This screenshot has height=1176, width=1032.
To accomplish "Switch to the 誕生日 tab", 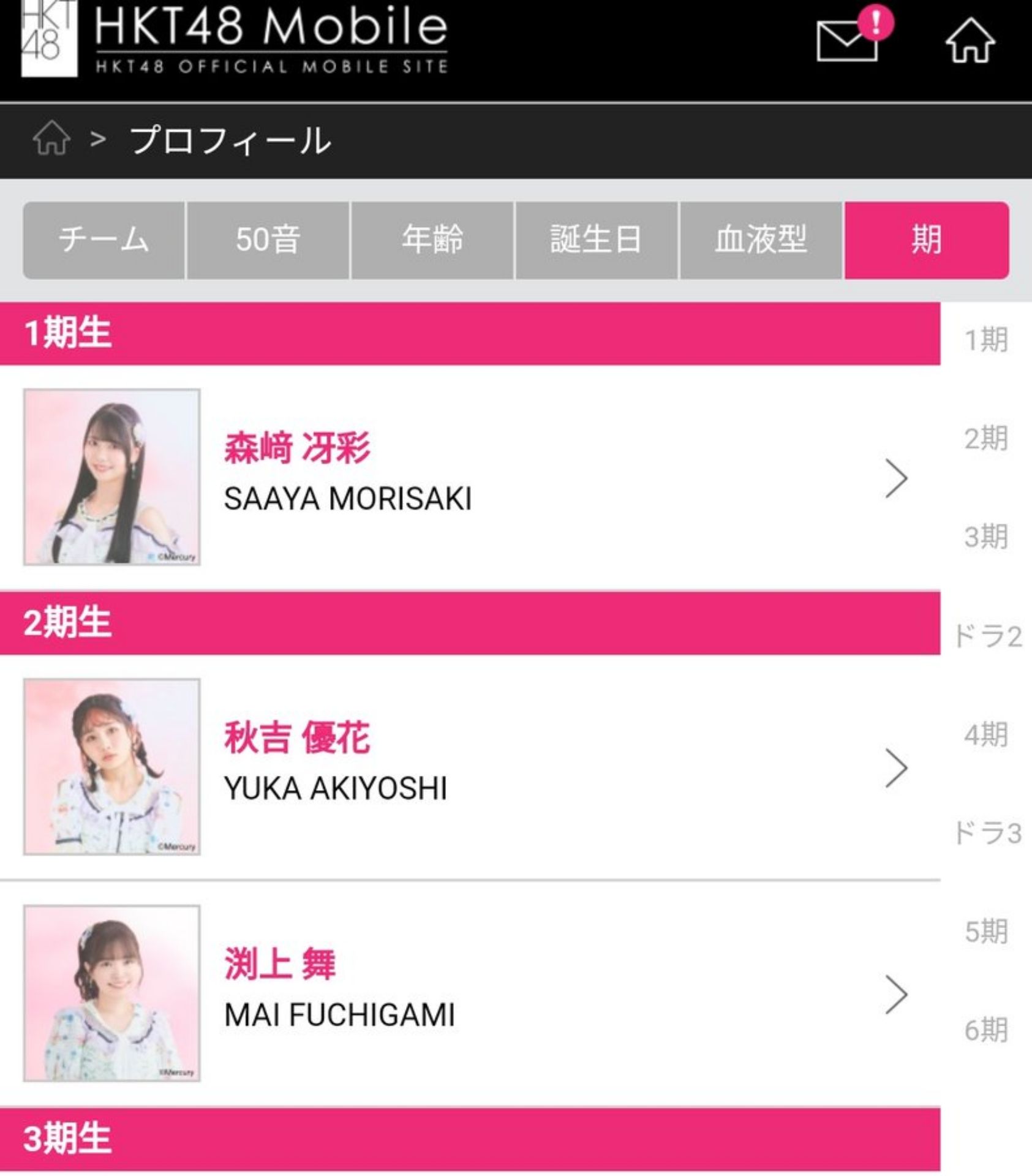I will 596,239.
